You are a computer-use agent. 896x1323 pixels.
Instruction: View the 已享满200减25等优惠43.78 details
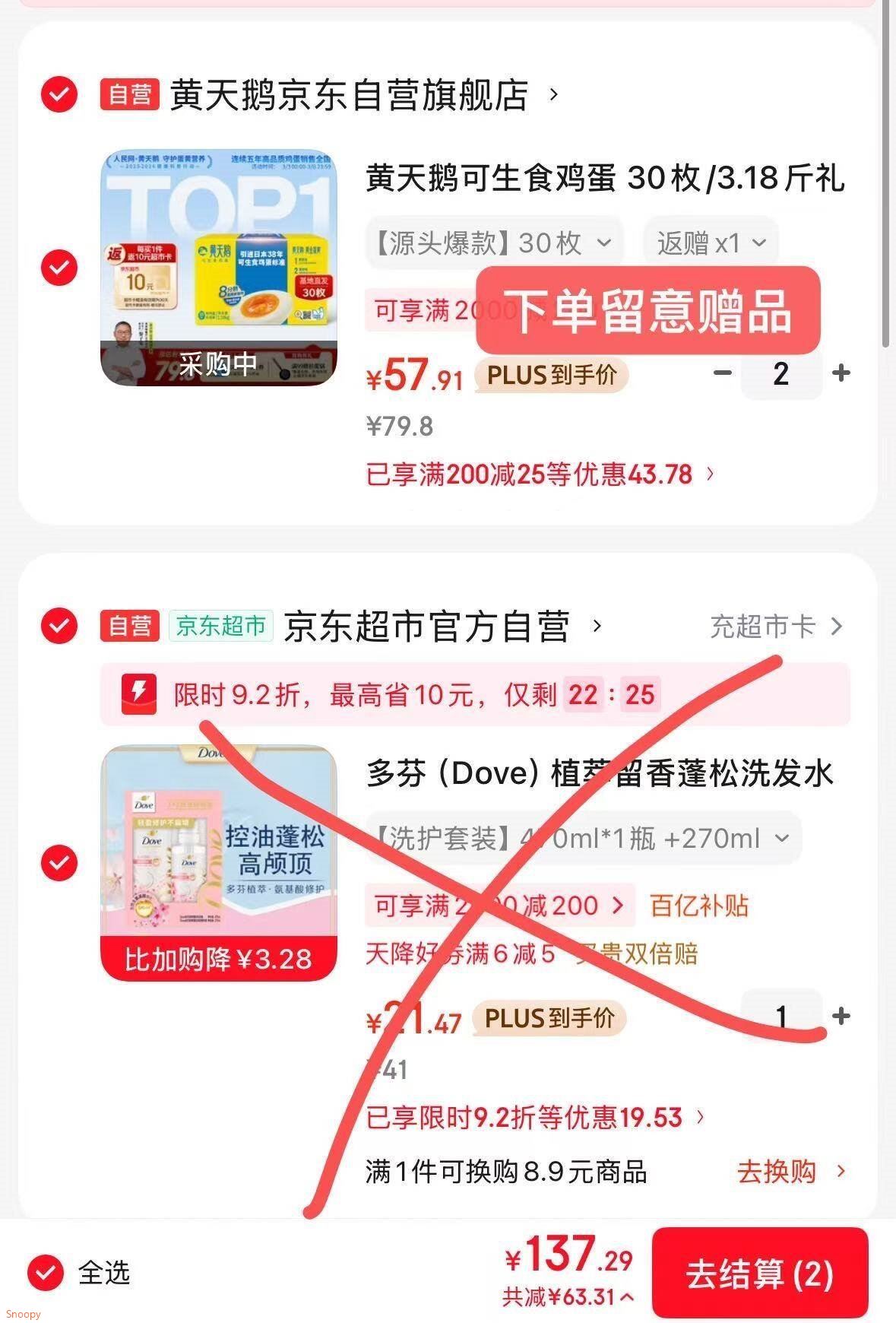pyautogui.click(x=540, y=474)
